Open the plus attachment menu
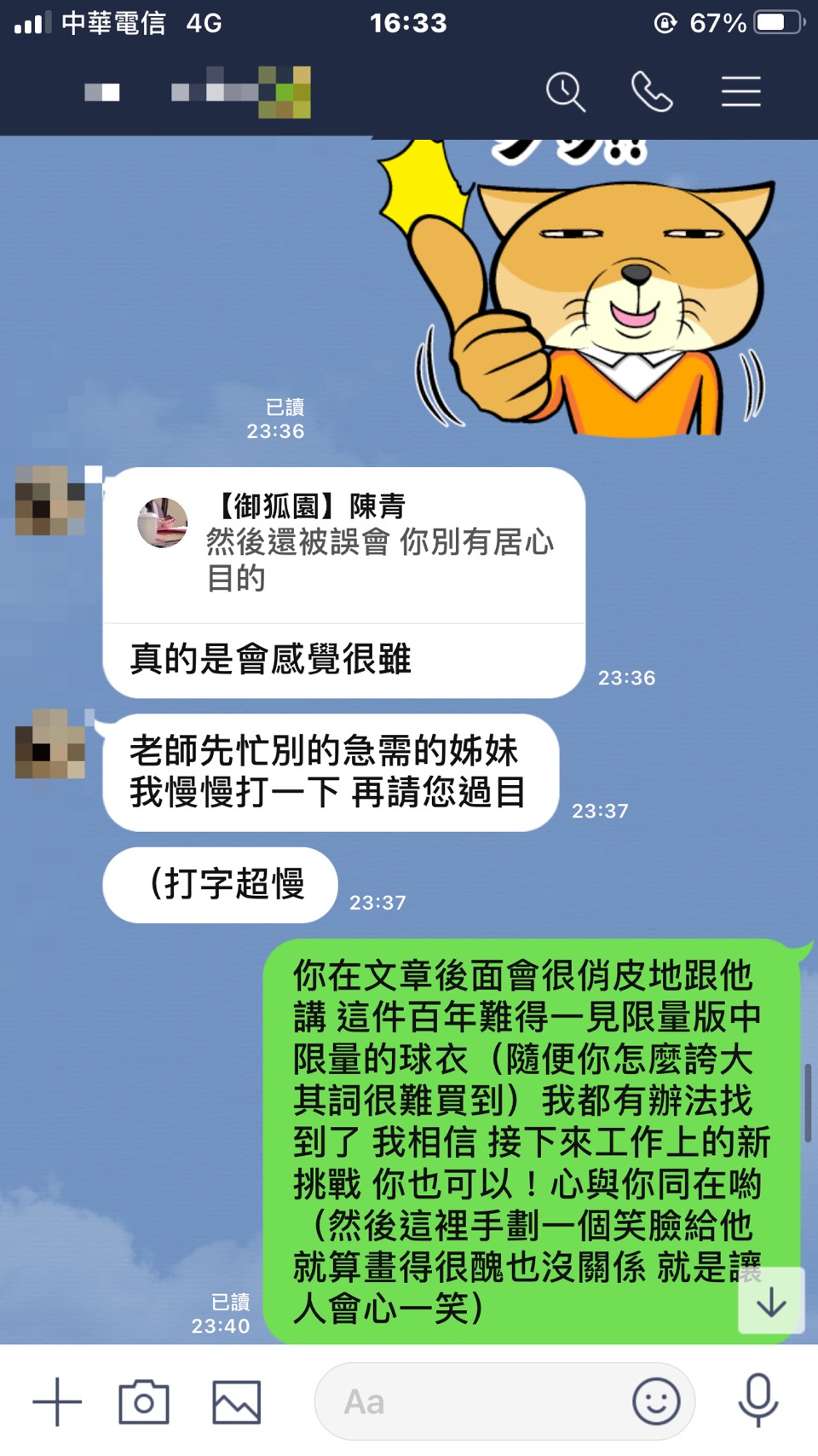The image size is (818, 1456). [x=57, y=1401]
